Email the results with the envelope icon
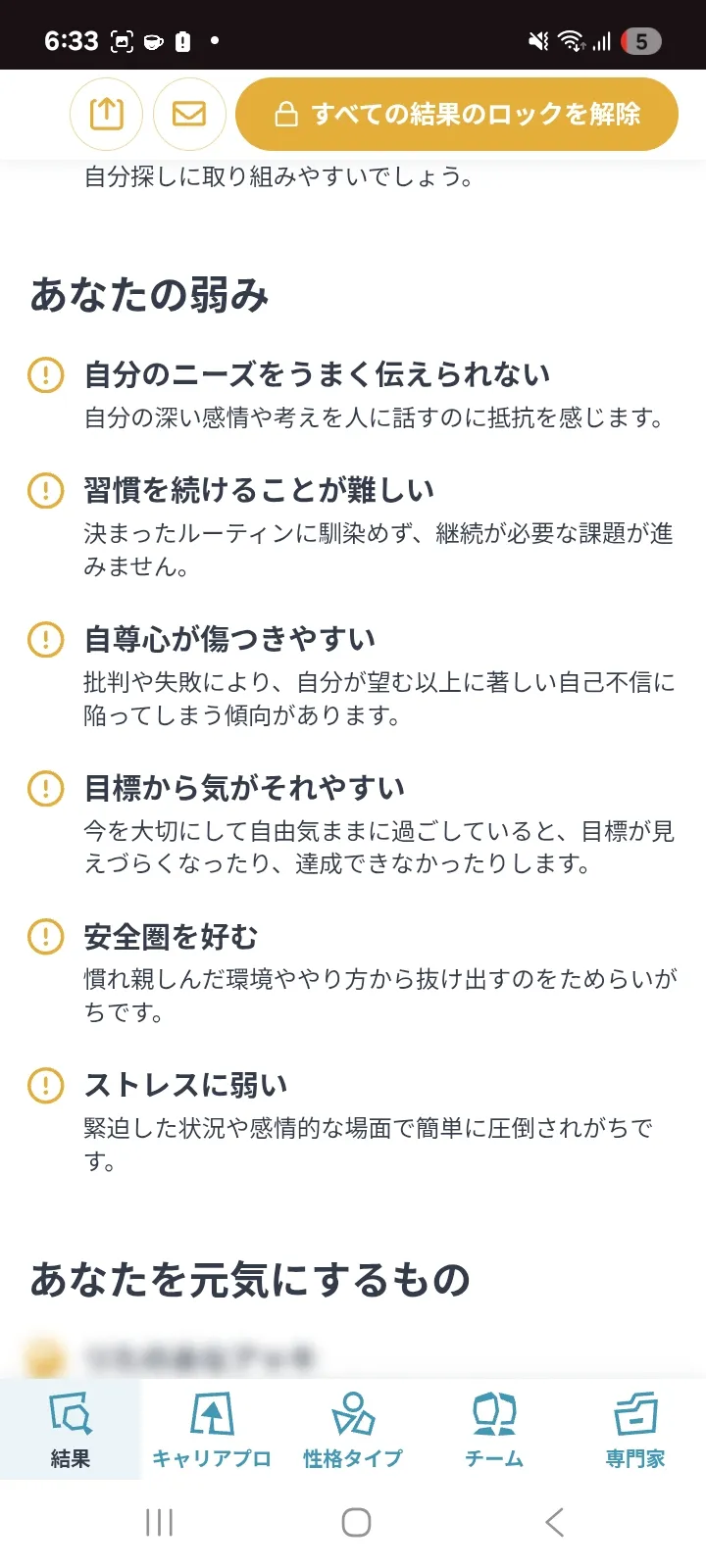 pos(189,115)
